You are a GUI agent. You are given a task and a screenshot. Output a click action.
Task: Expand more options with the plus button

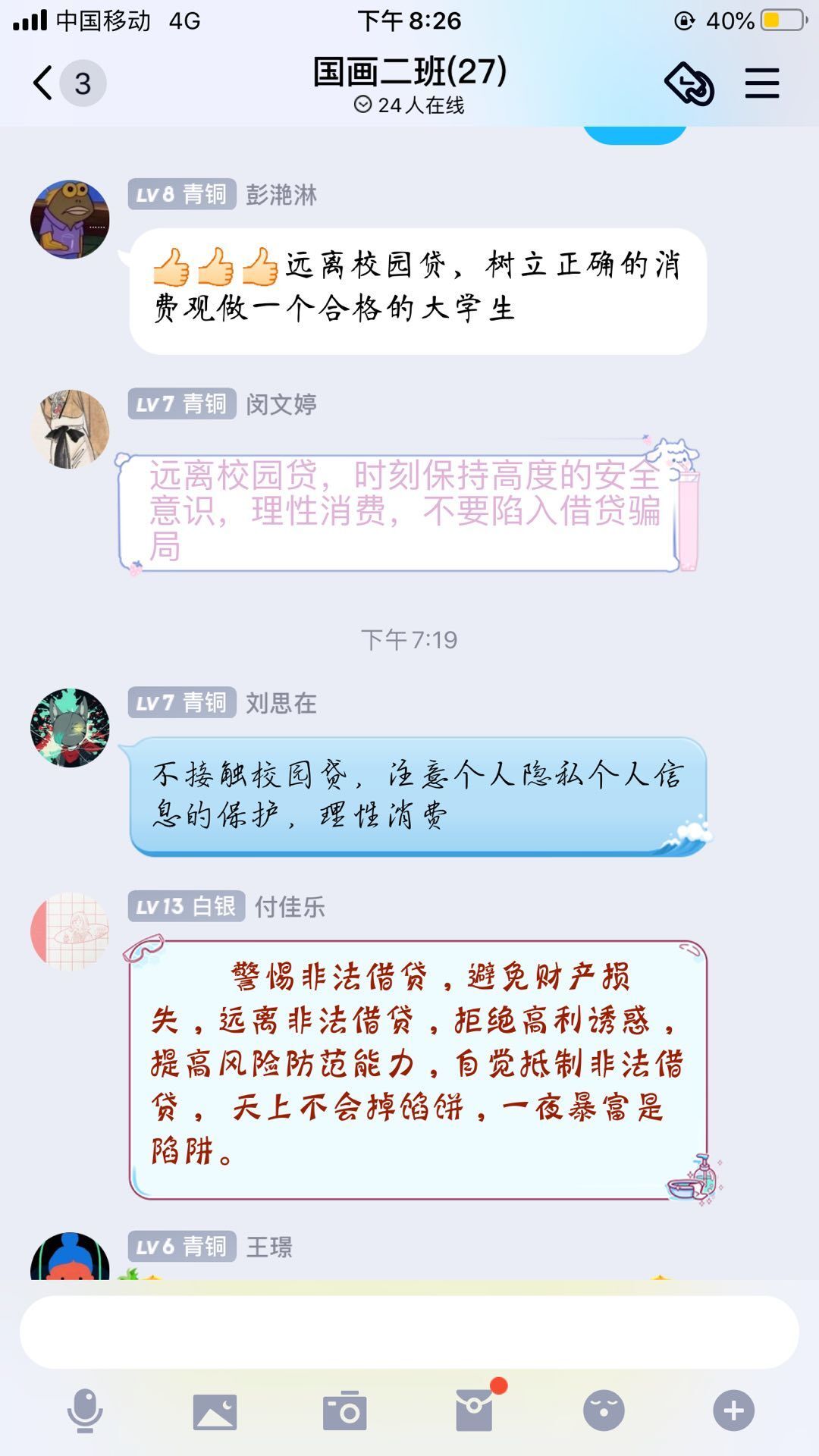tap(733, 1410)
